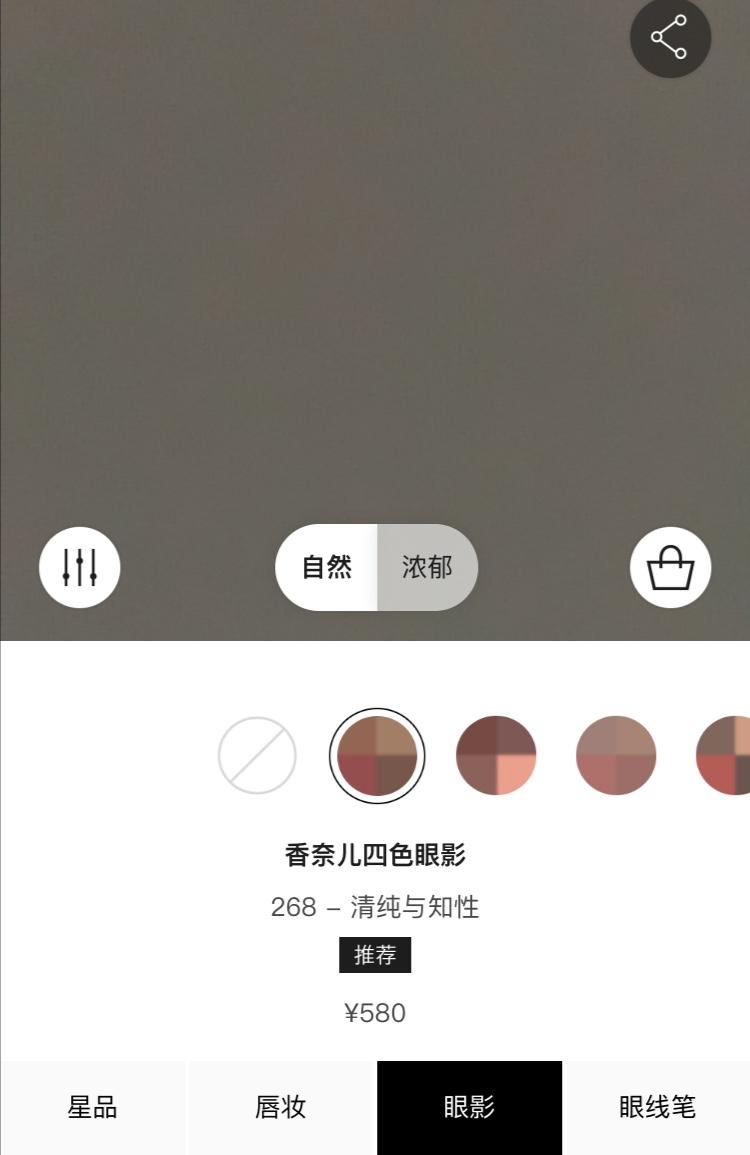
Task: Open the 眼线笔 tab
Action: click(x=657, y=1108)
